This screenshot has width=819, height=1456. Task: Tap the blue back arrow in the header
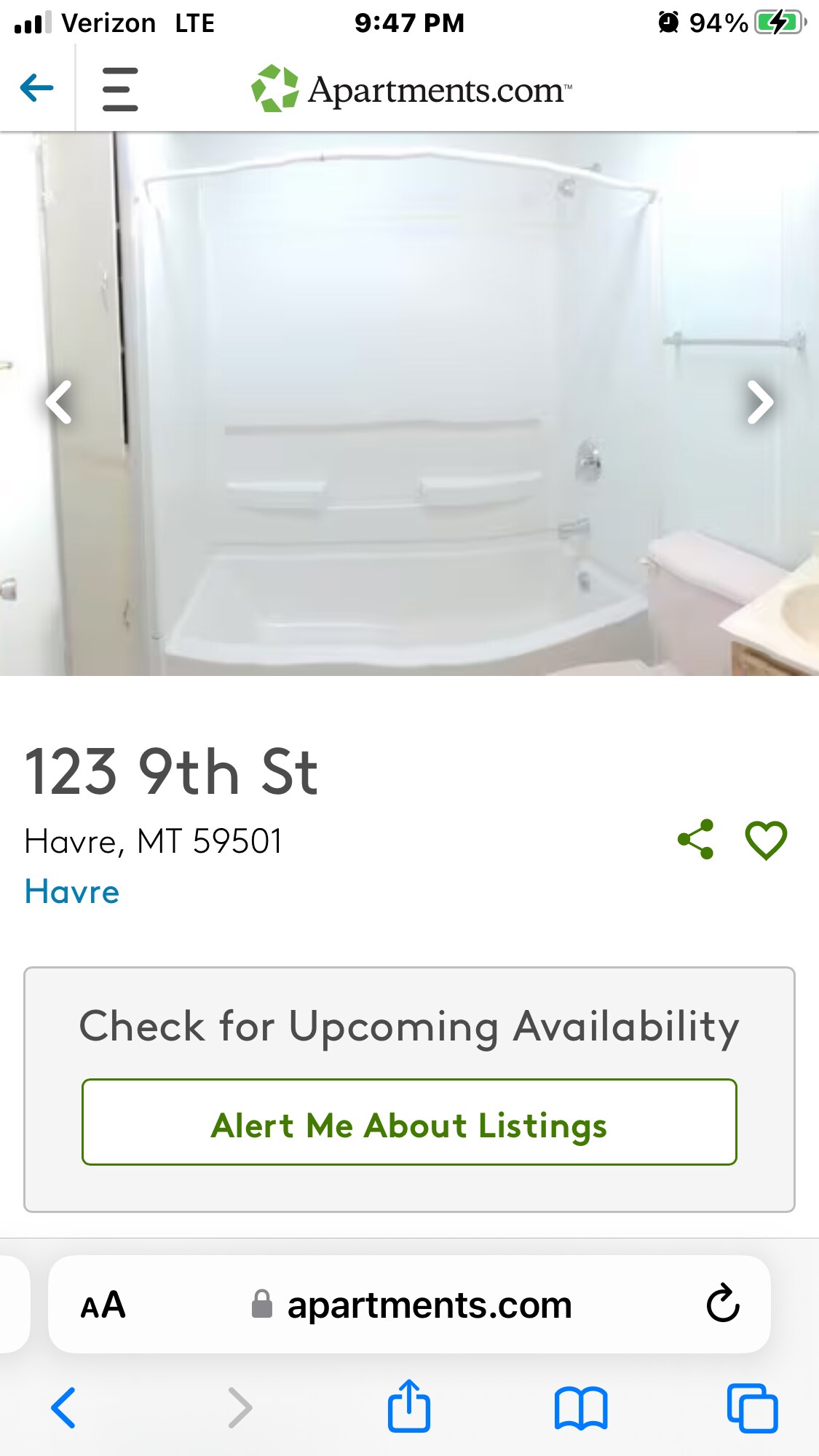pos(36,89)
